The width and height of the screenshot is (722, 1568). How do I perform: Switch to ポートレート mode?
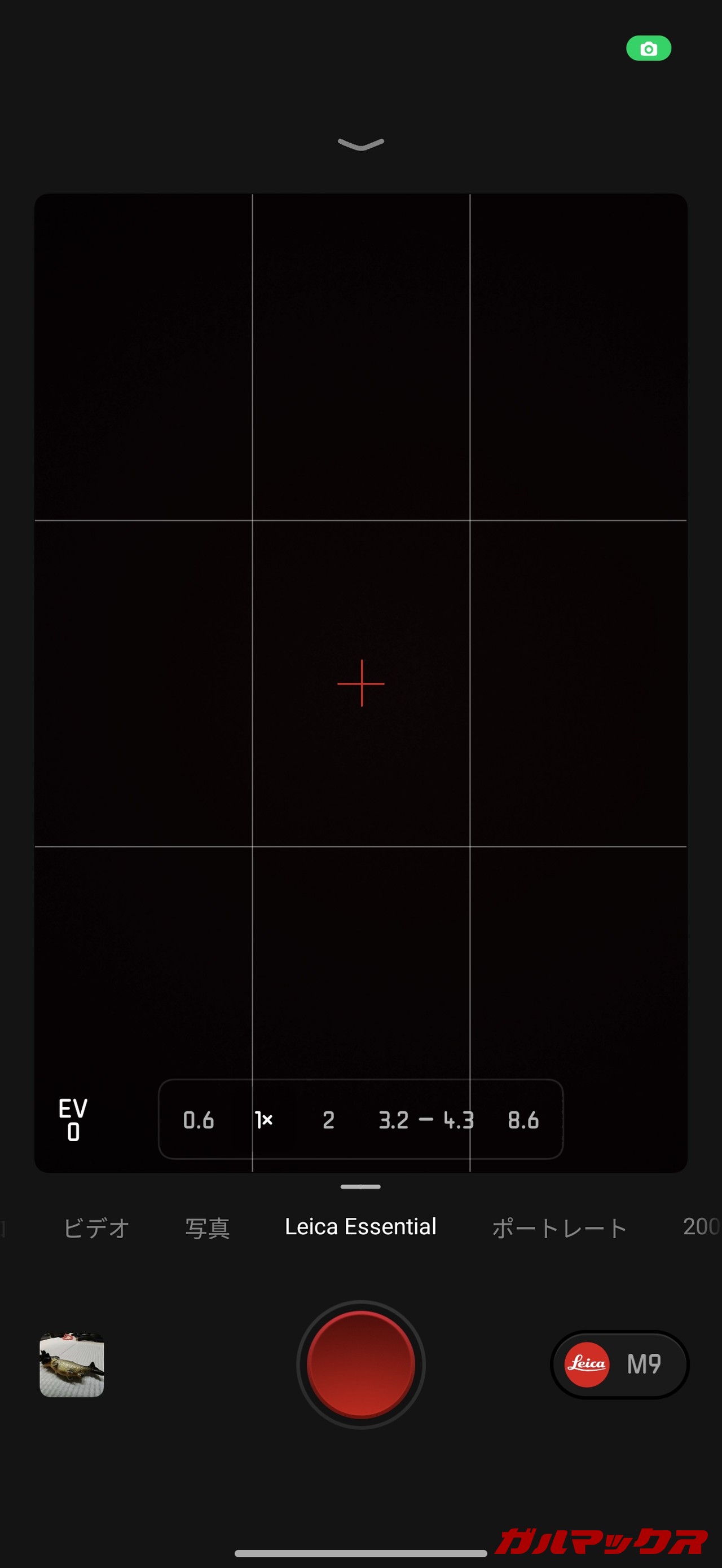559,1228
